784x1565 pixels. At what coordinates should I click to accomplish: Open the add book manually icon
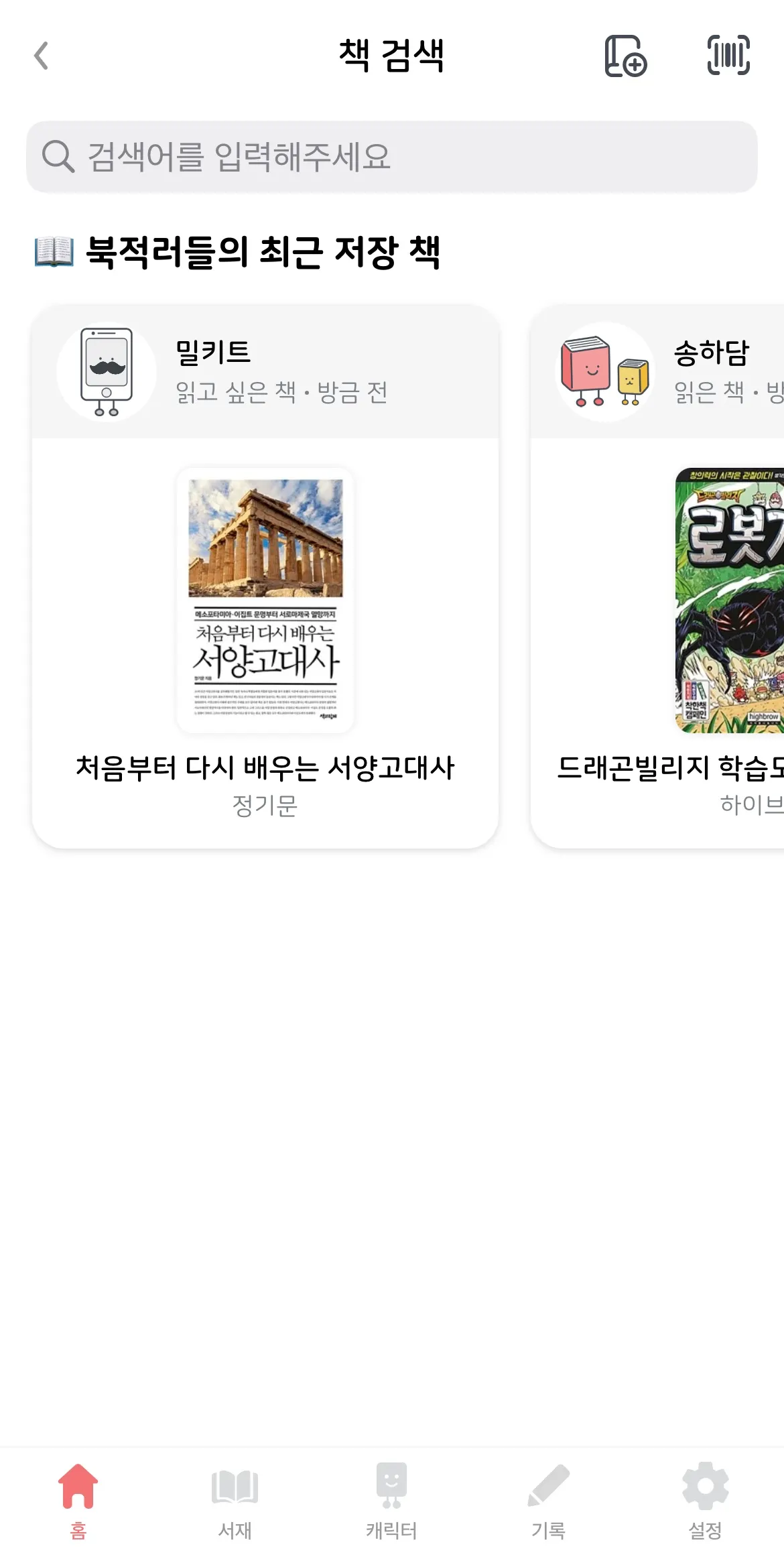(625, 56)
